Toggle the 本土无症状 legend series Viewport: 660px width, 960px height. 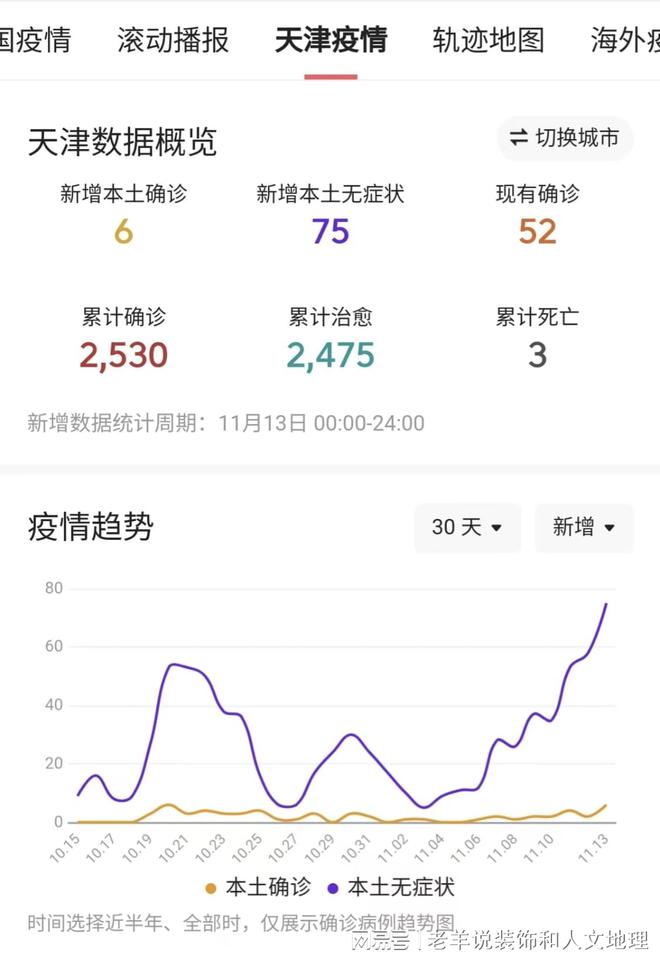coord(391,886)
